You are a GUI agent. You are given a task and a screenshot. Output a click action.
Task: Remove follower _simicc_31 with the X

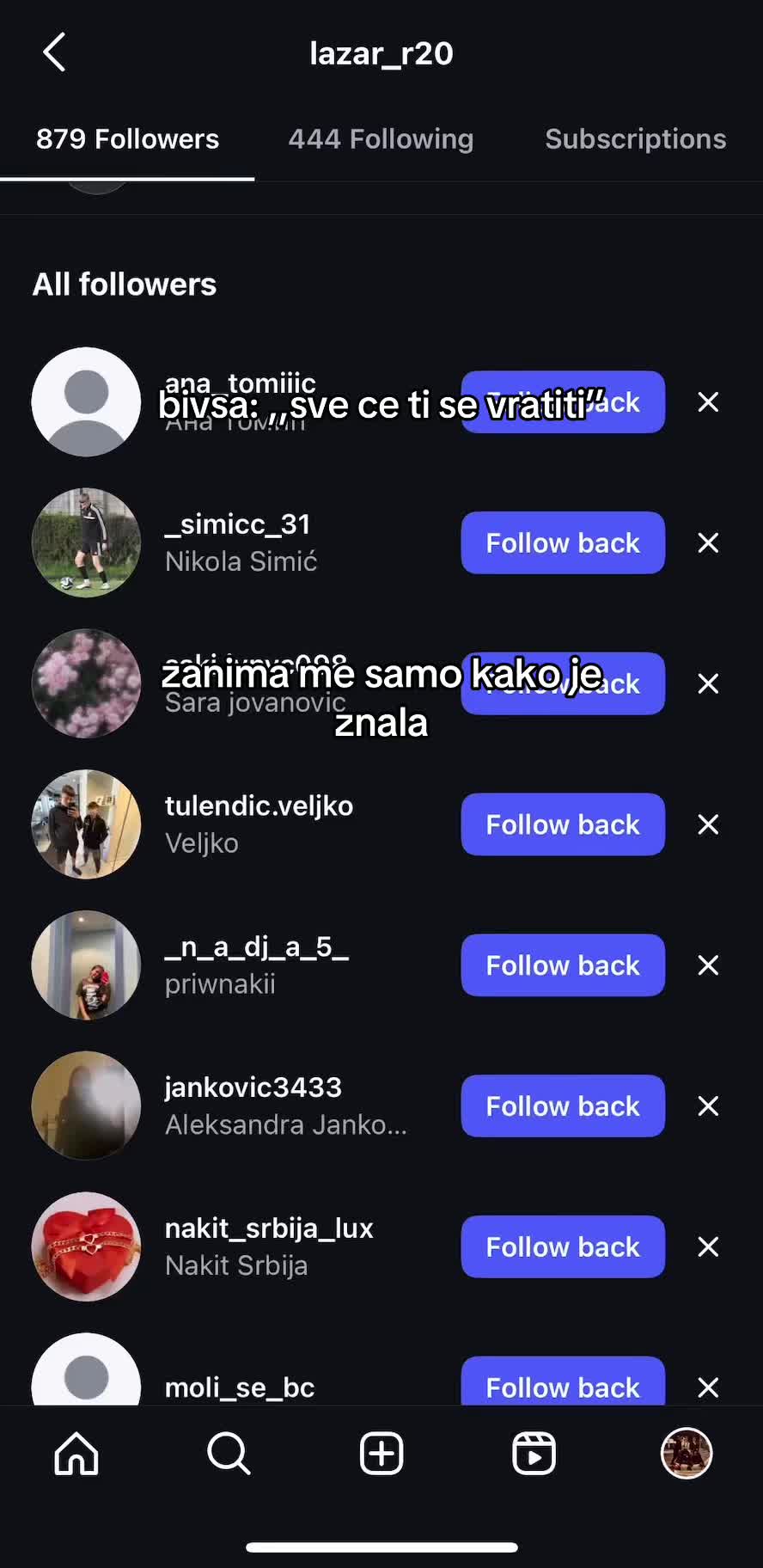coord(708,542)
